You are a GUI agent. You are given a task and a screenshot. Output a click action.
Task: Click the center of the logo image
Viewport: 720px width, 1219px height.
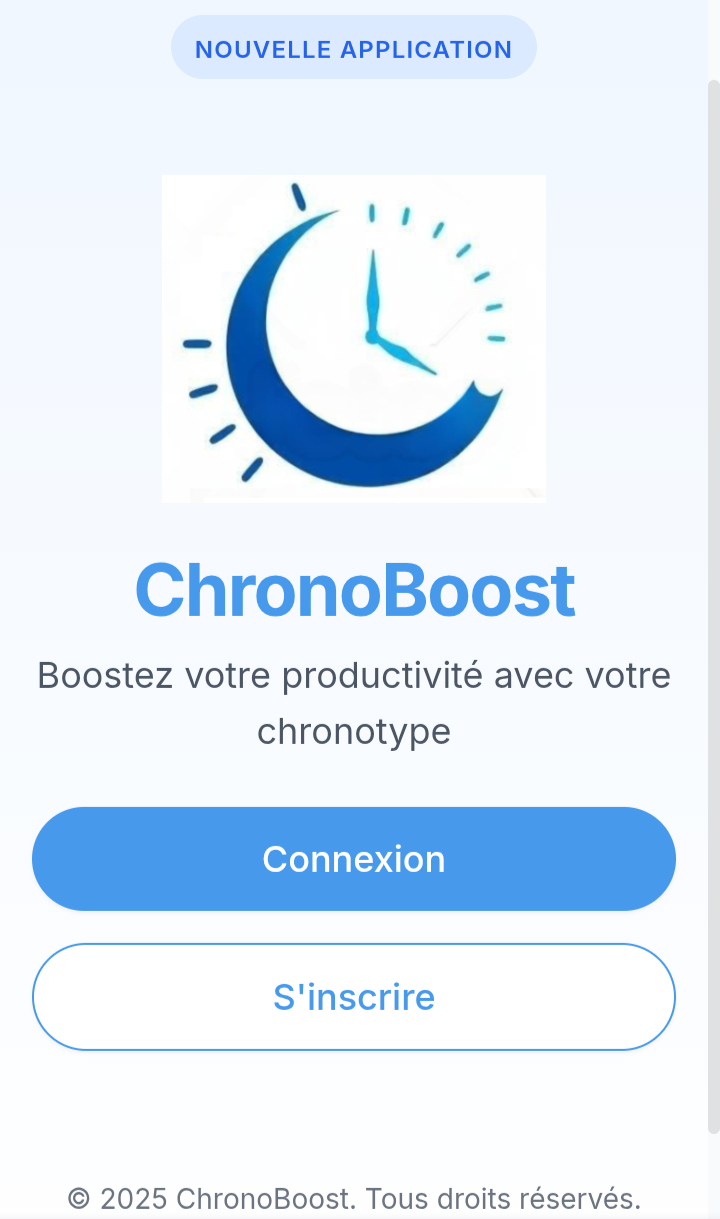pyautogui.click(x=354, y=337)
